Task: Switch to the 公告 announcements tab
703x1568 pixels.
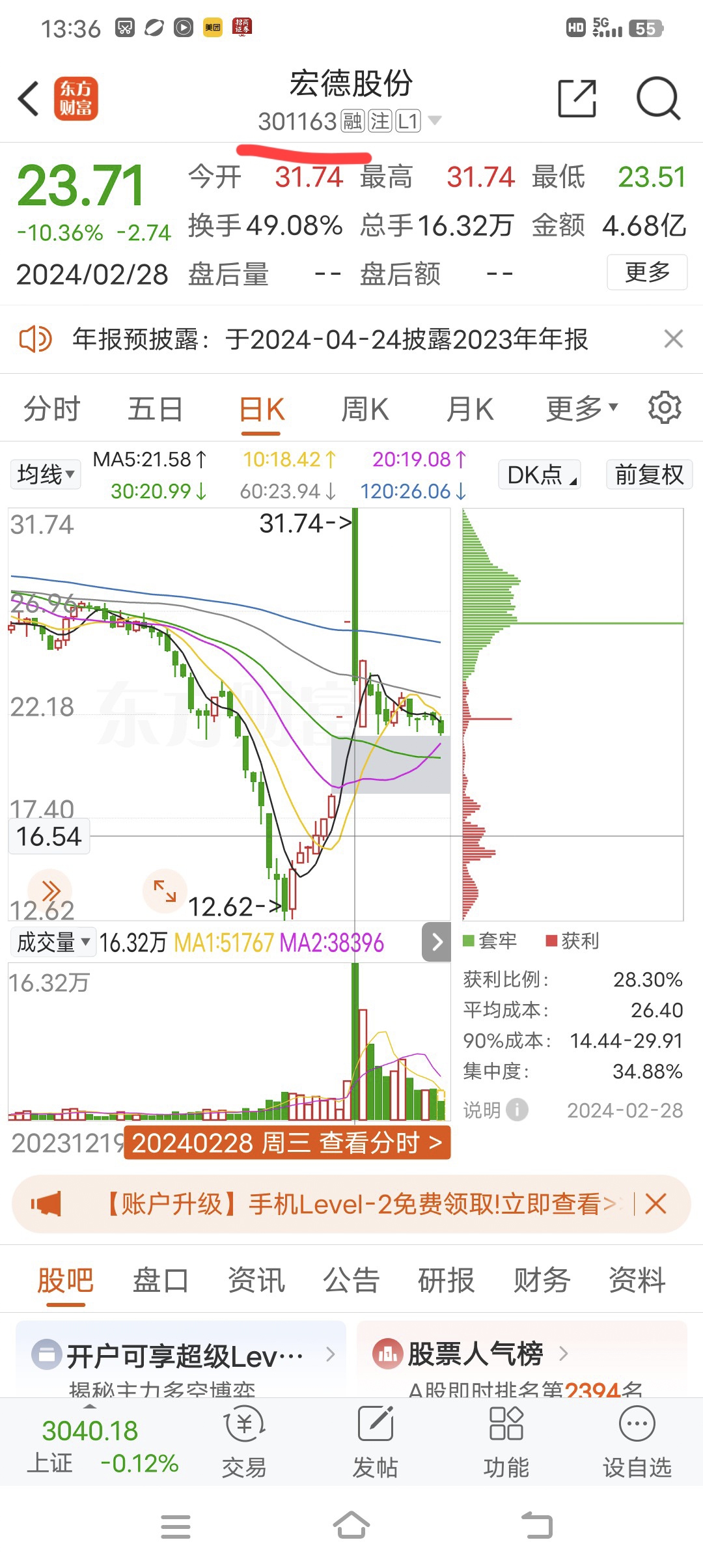Action: coord(350,1280)
